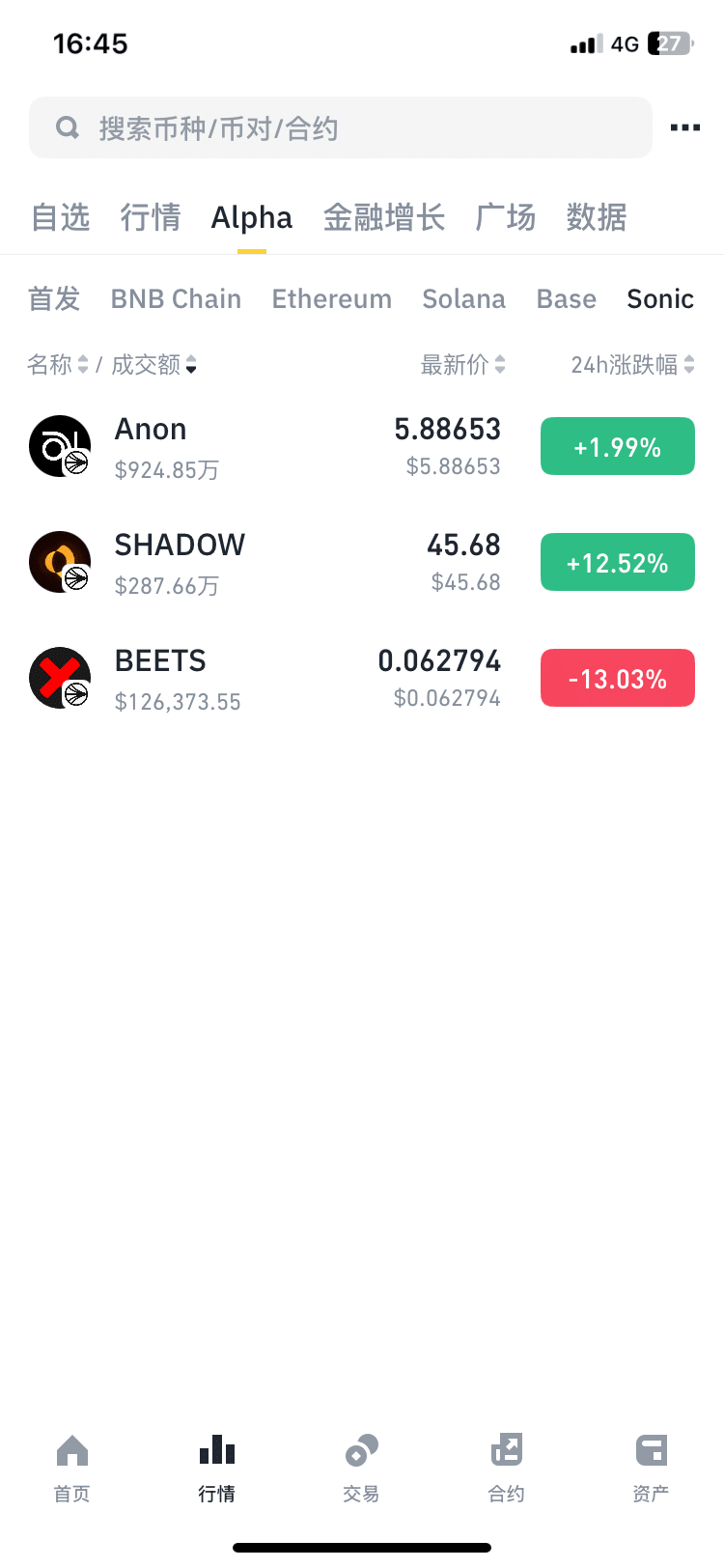Go to 首页 in bottom navigation

pyautogui.click(x=72, y=1468)
